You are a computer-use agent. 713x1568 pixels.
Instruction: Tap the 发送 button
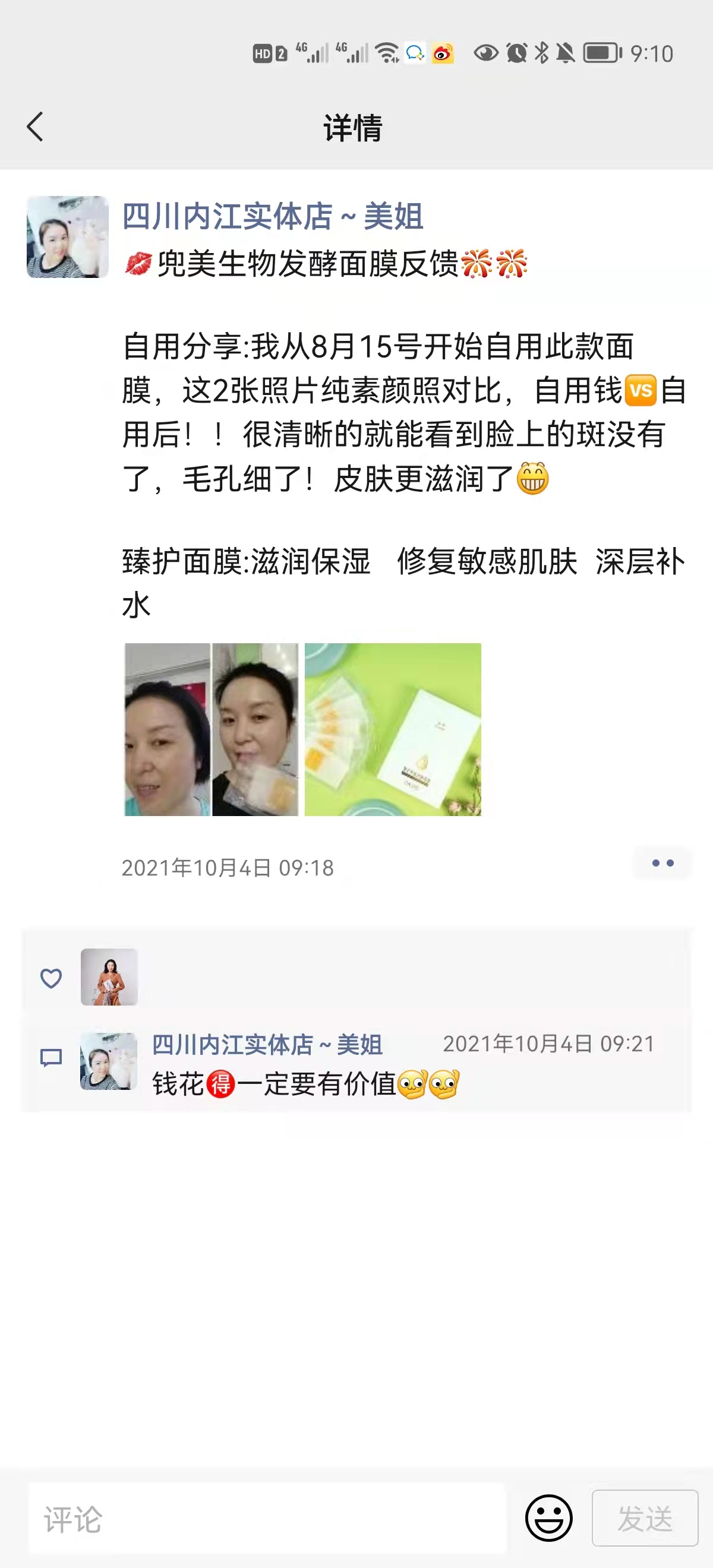point(645,1518)
